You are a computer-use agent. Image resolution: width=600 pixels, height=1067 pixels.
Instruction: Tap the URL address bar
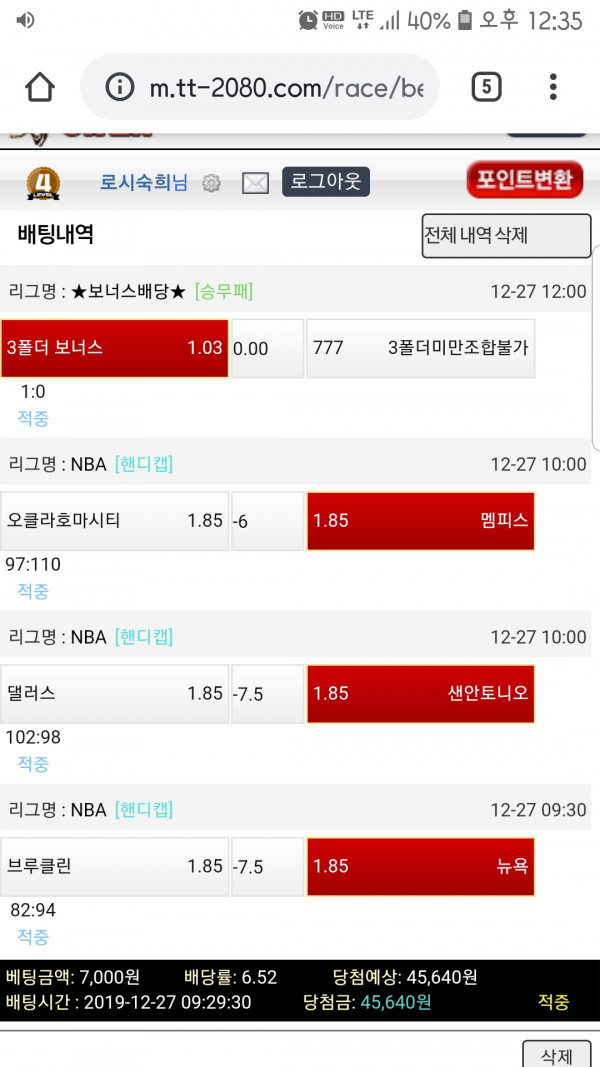(260, 87)
